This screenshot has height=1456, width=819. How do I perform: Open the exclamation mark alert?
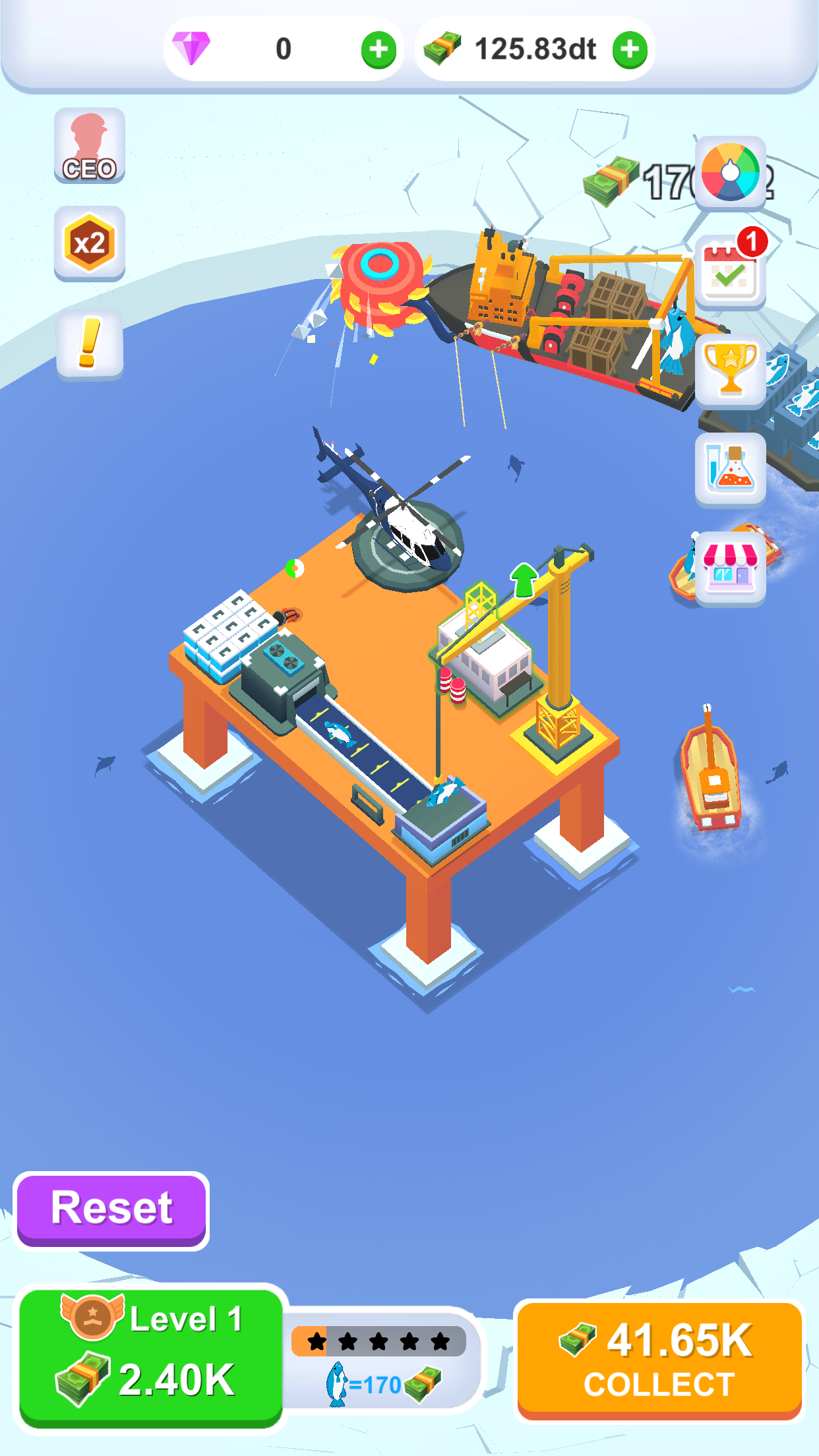click(90, 344)
